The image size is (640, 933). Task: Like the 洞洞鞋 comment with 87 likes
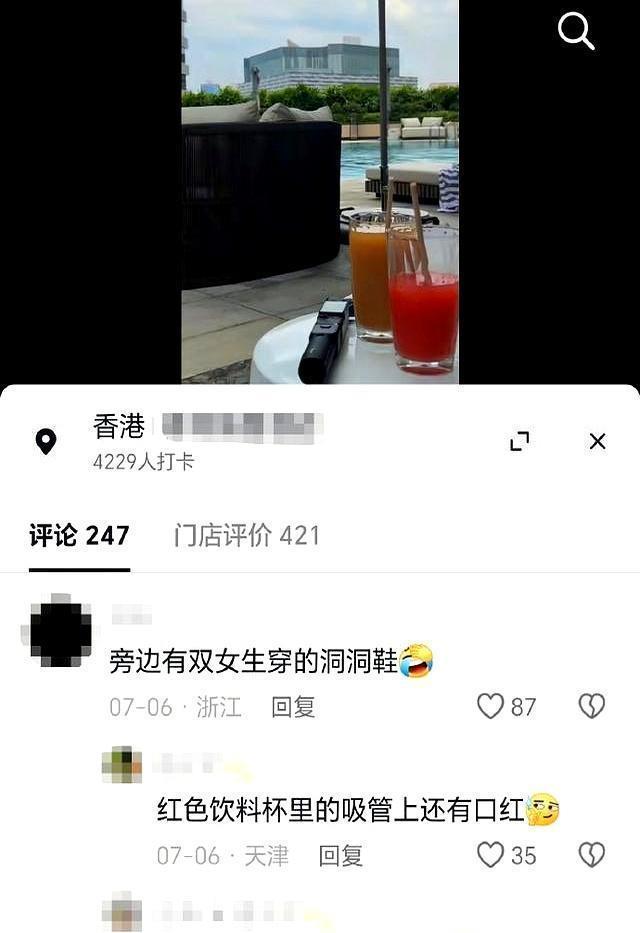pos(491,706)
